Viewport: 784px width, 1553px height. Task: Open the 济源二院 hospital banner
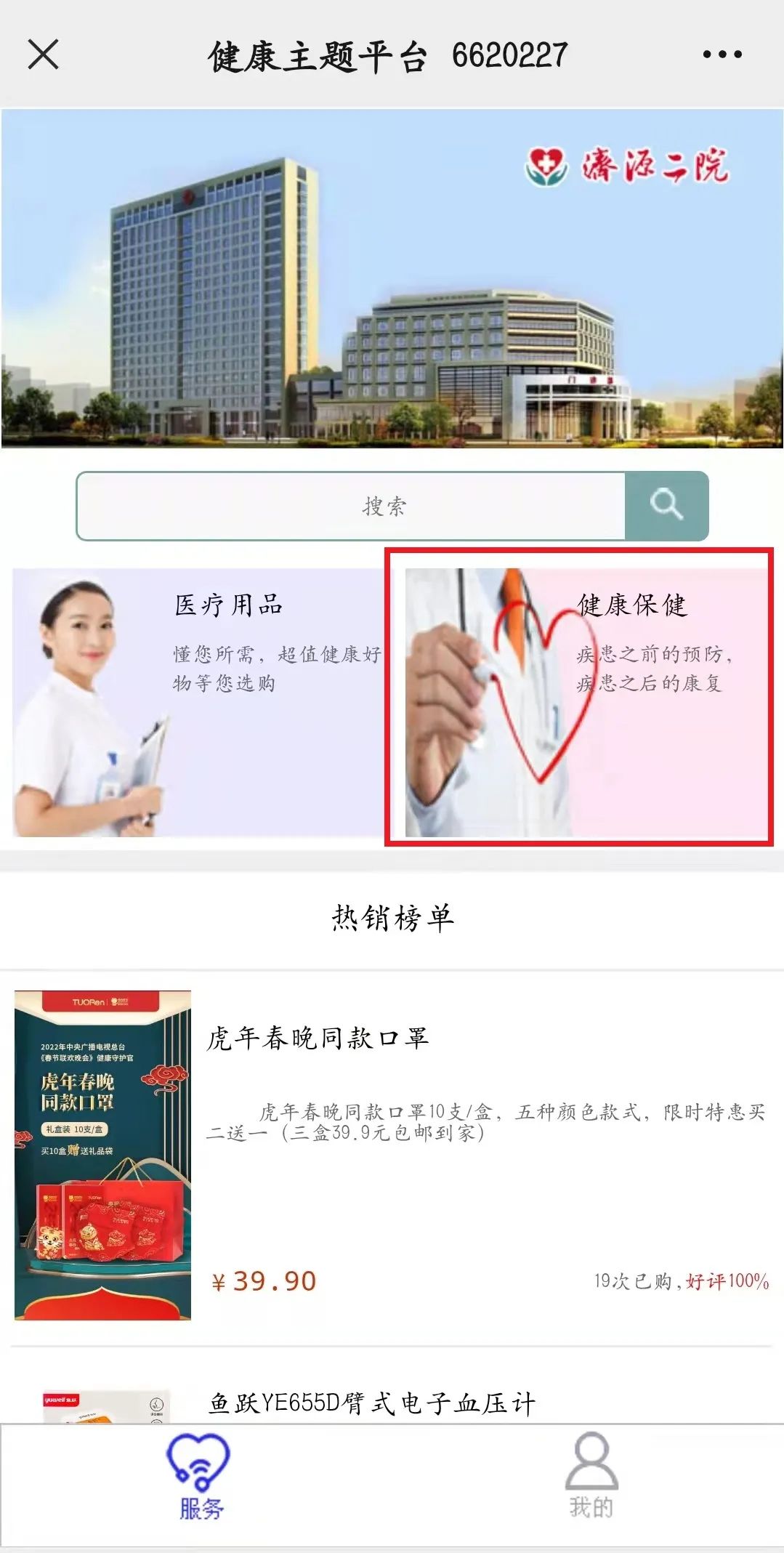(392, 278)
